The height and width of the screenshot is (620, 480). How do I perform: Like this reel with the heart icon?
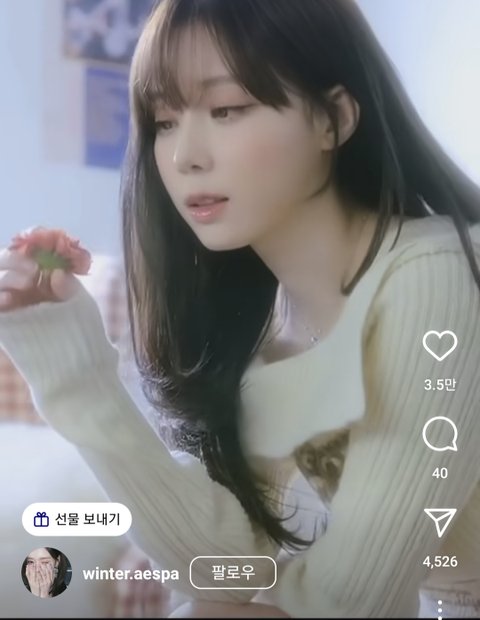[440, 346]
